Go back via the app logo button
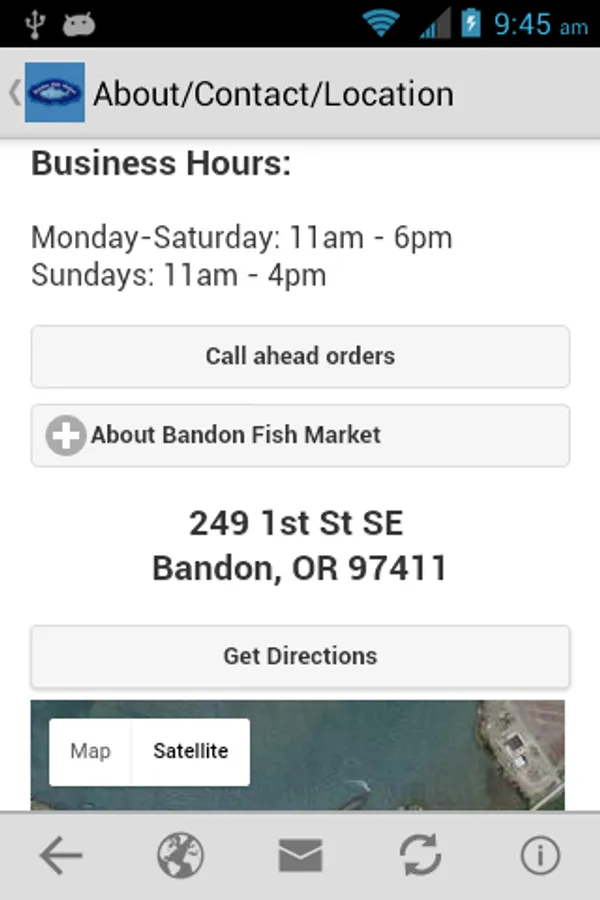The height and width of the screenshot is (900, 600). 54,93
